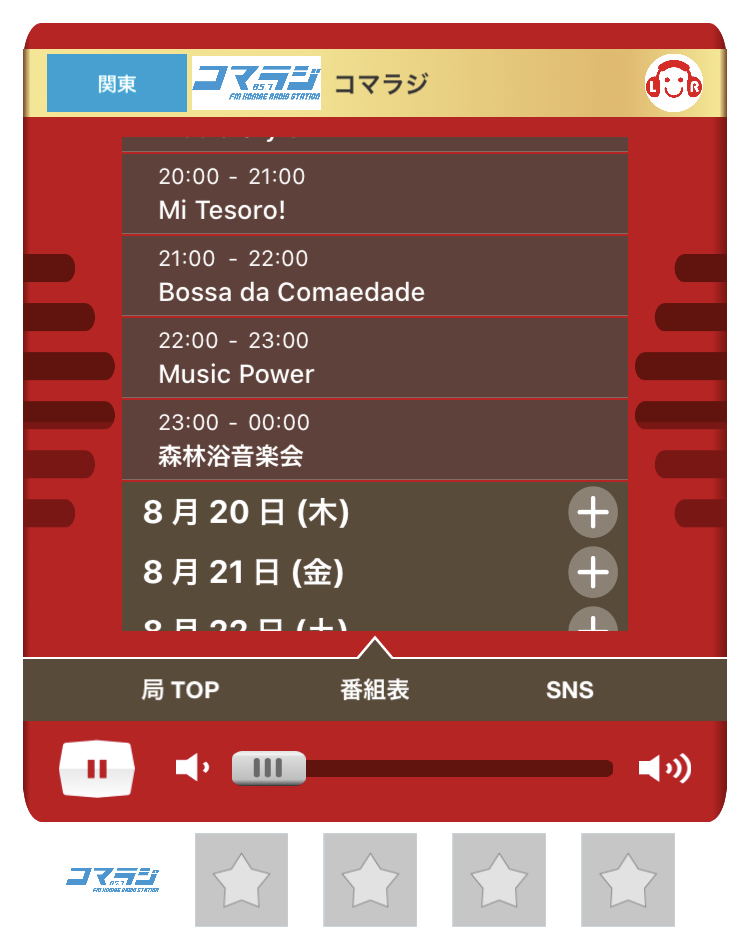The image size is (750, 929).
Task: Tap the low volume speaker icon
Action: tap(191, 768)
